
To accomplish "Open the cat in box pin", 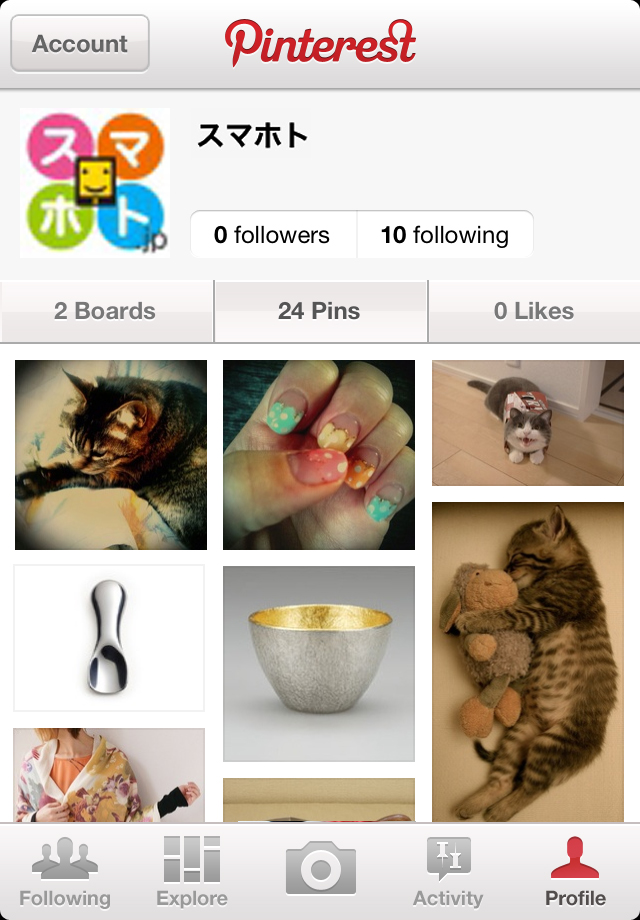I will (x=528, y=423).
